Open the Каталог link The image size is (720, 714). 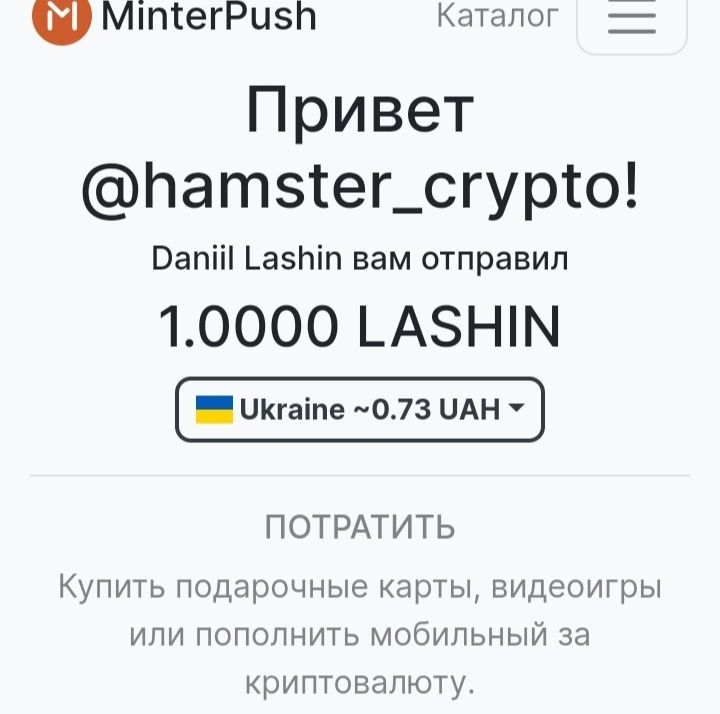497,16
